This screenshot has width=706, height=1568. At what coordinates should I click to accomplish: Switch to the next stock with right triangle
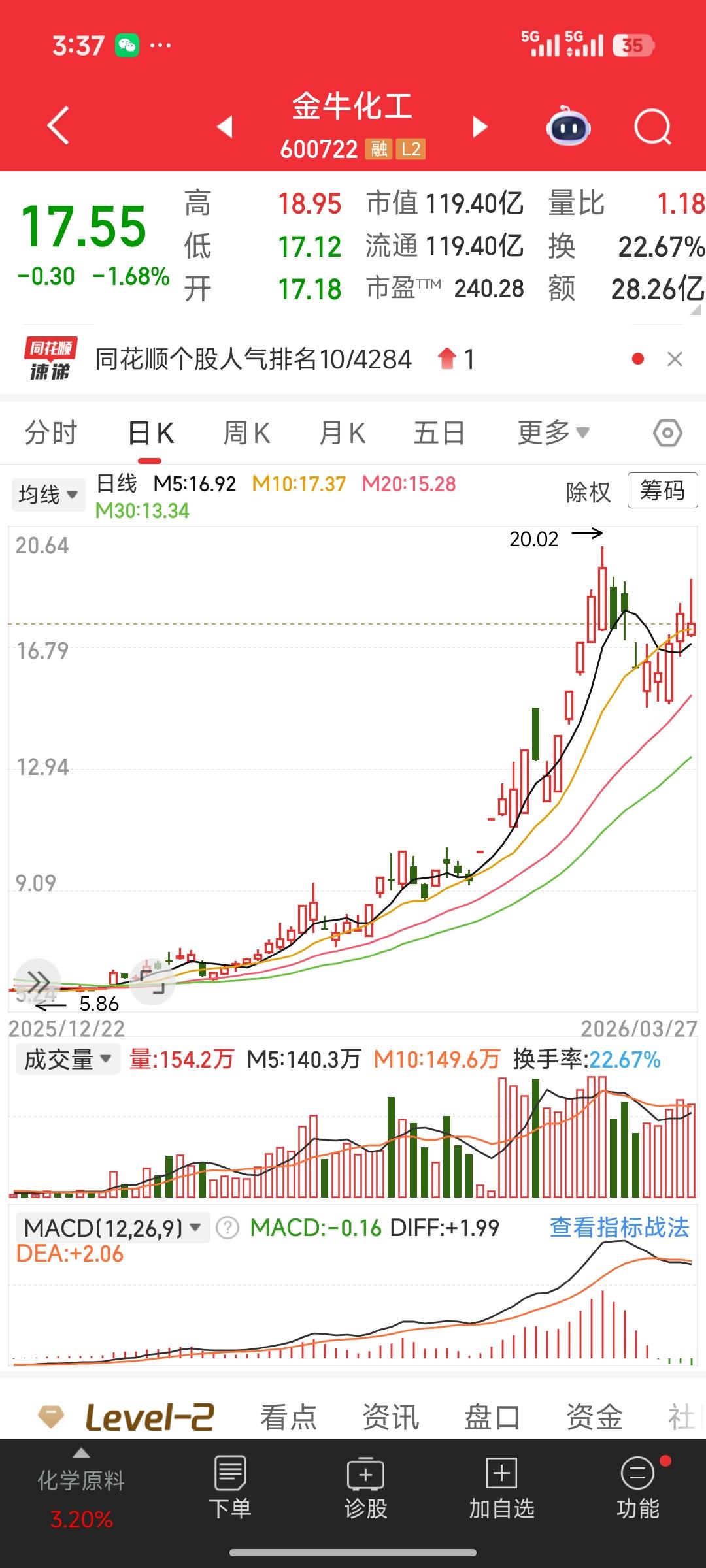pyautogui.click(x=480, y=126)
